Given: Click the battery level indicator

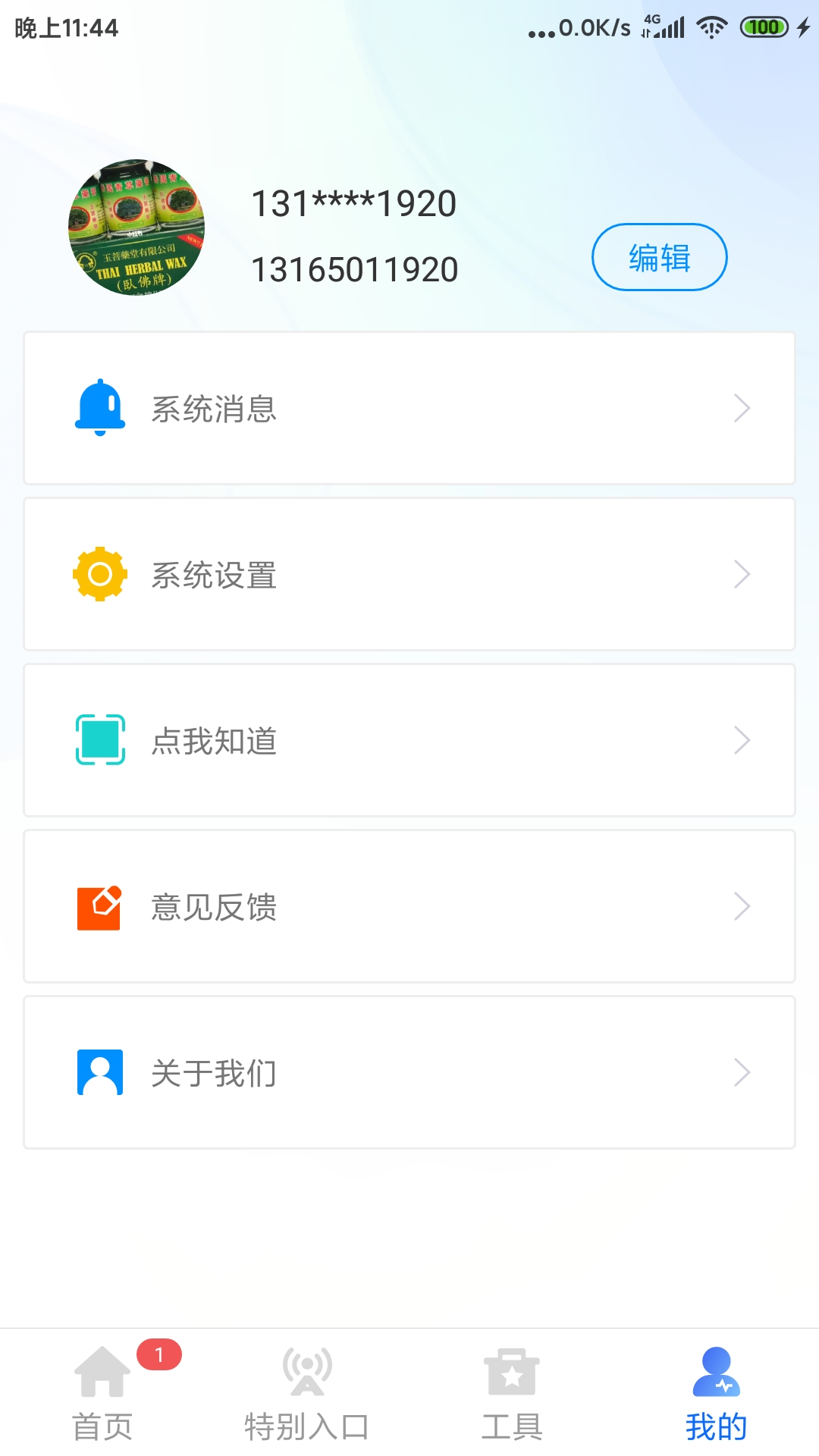Looking at the screenshot, I should click(x=764, y=25).
